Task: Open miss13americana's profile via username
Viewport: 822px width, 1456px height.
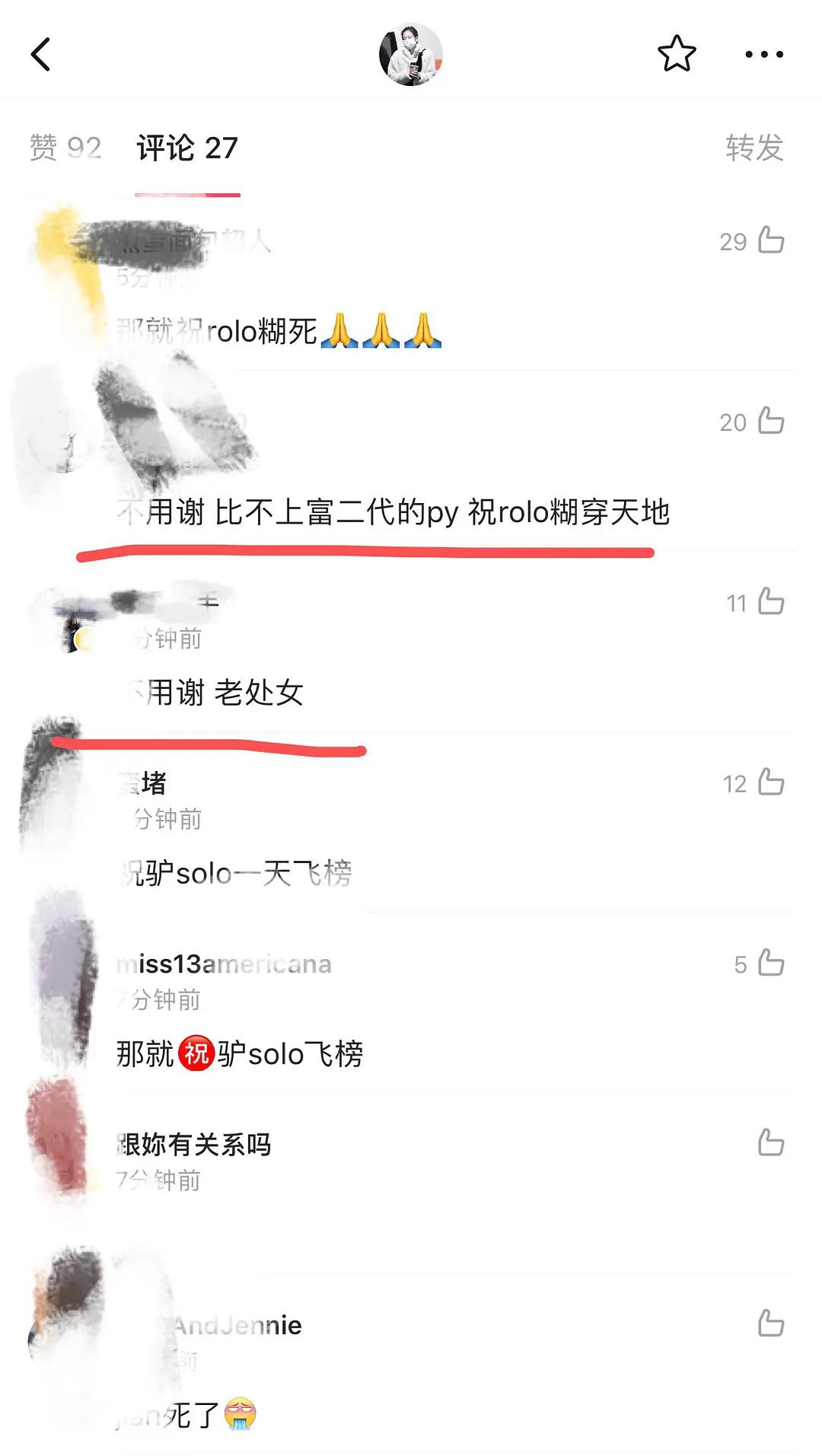Action: [223, 963]
